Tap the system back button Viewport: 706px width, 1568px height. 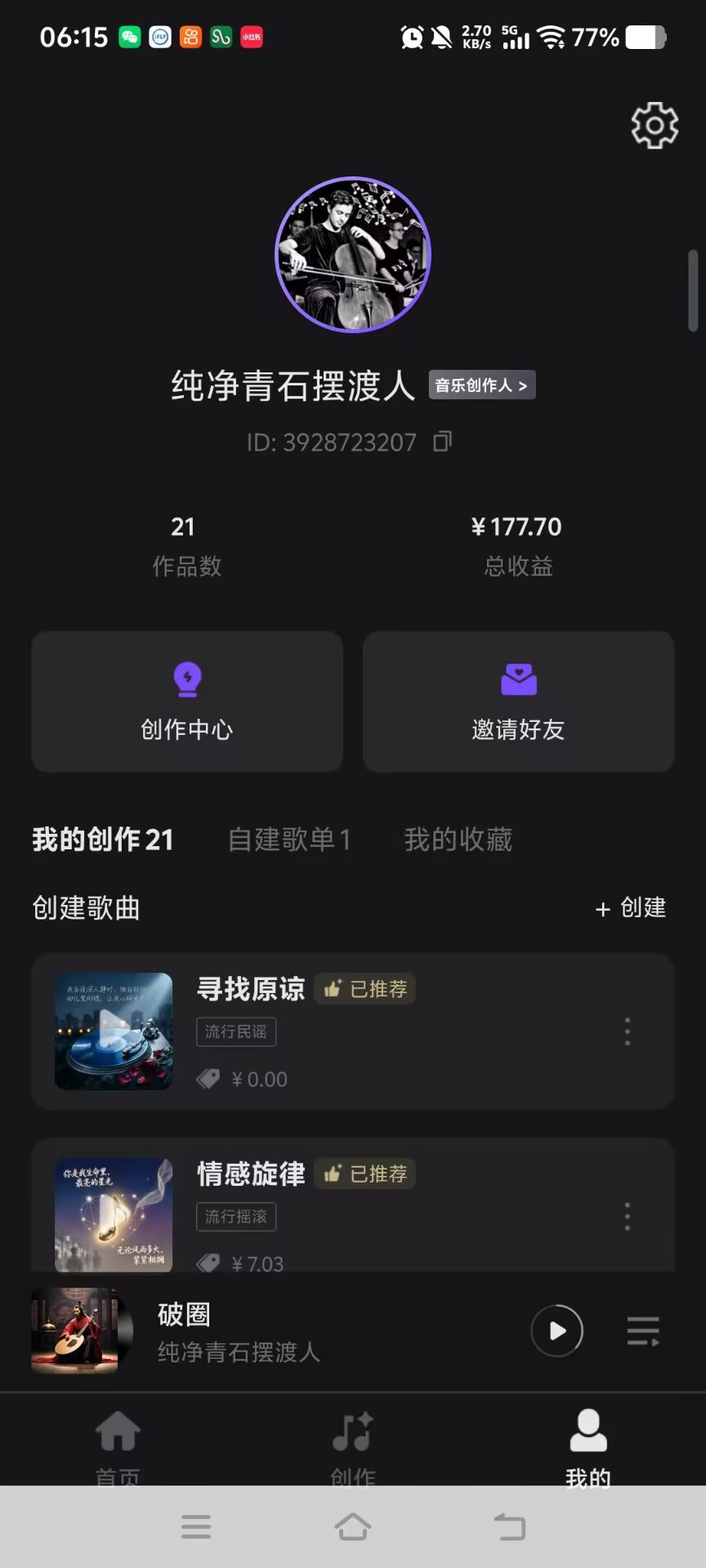(x=510, y=1526)
